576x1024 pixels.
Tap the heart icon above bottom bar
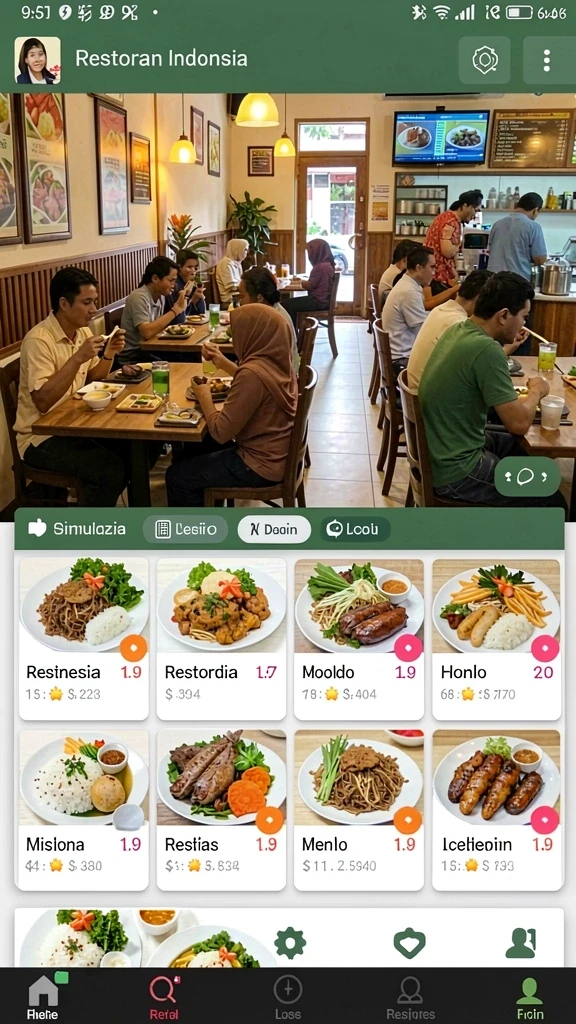pyautogui.click(x=409, y=944)
